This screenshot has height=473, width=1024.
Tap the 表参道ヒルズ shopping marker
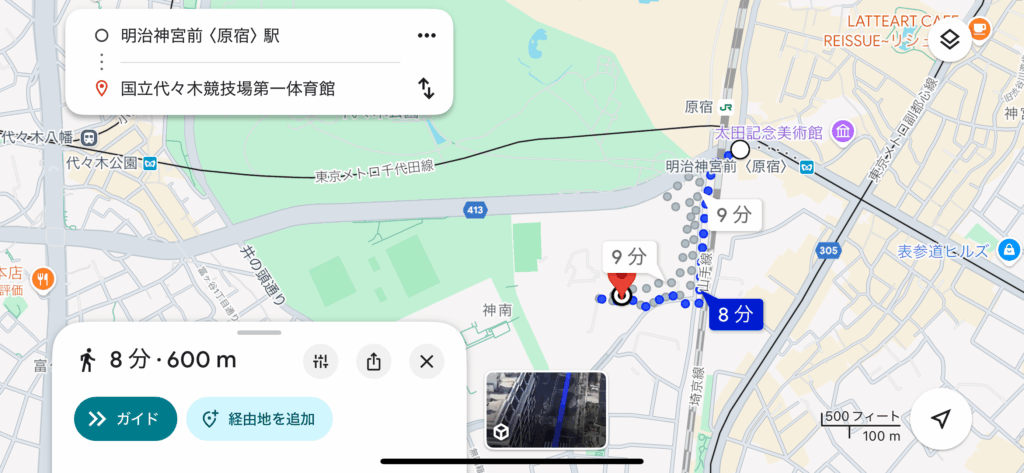[1009, 250]
